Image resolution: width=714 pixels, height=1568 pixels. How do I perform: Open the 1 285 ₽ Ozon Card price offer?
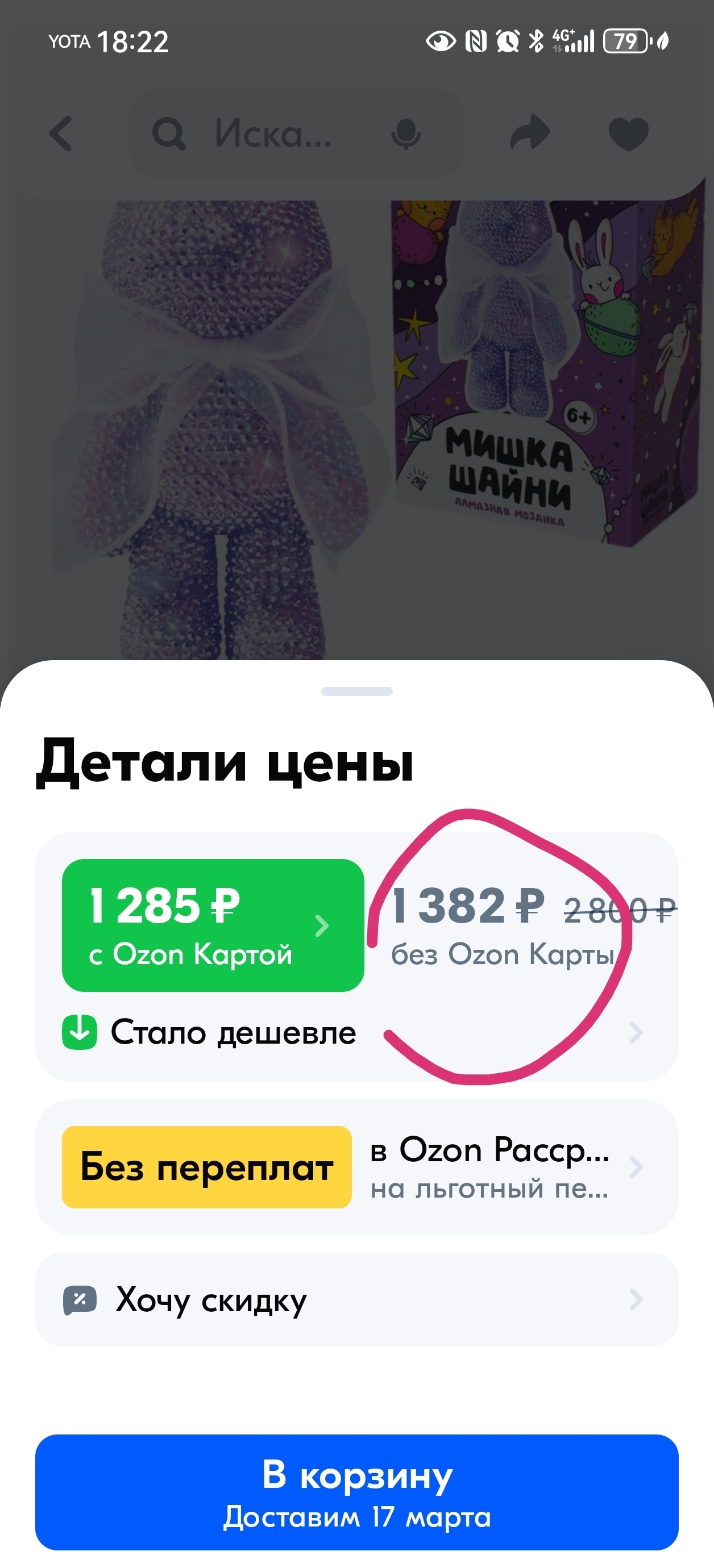click(x=213, y=925)
